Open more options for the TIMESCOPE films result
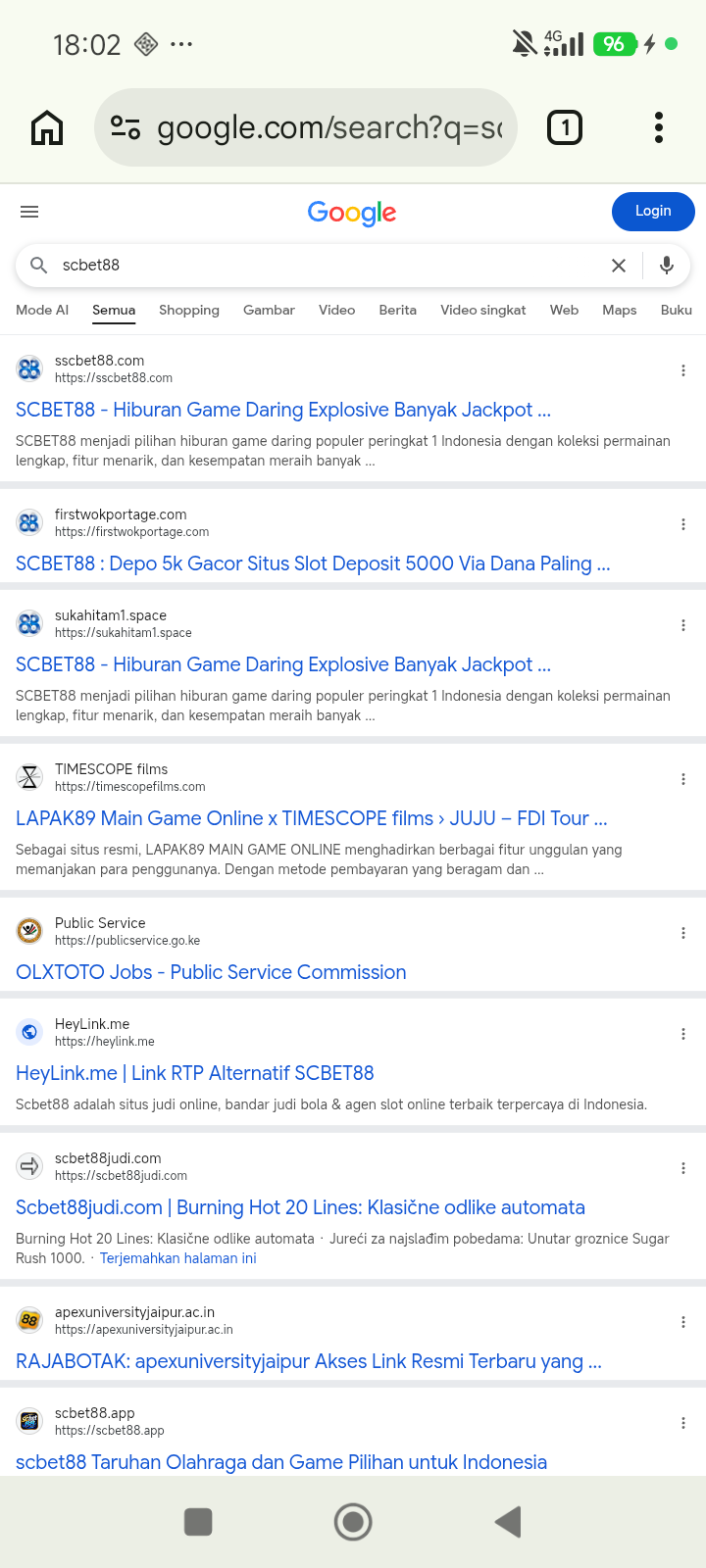 pos(683,779)
